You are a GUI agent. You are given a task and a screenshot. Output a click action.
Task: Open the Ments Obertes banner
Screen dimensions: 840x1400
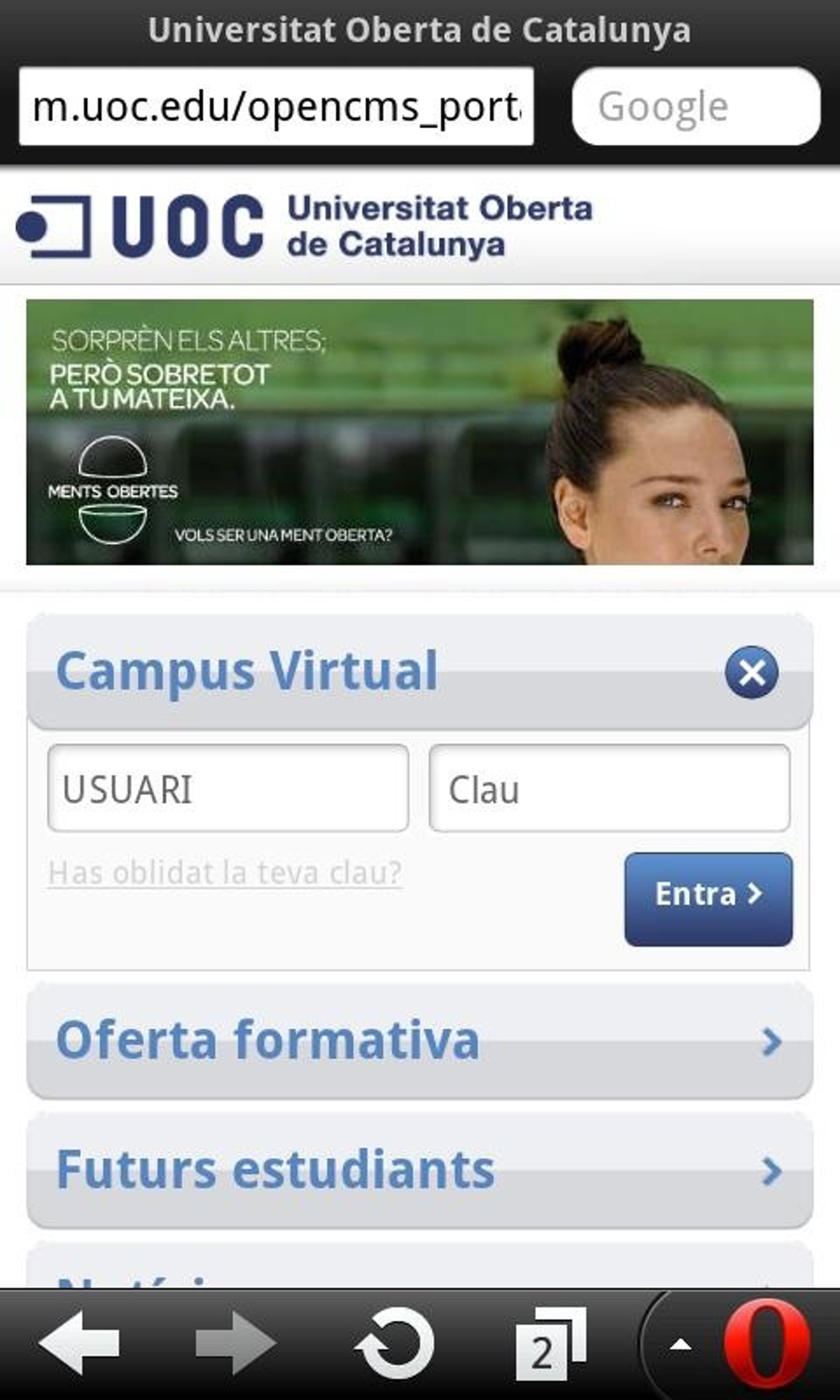[420, 432]
